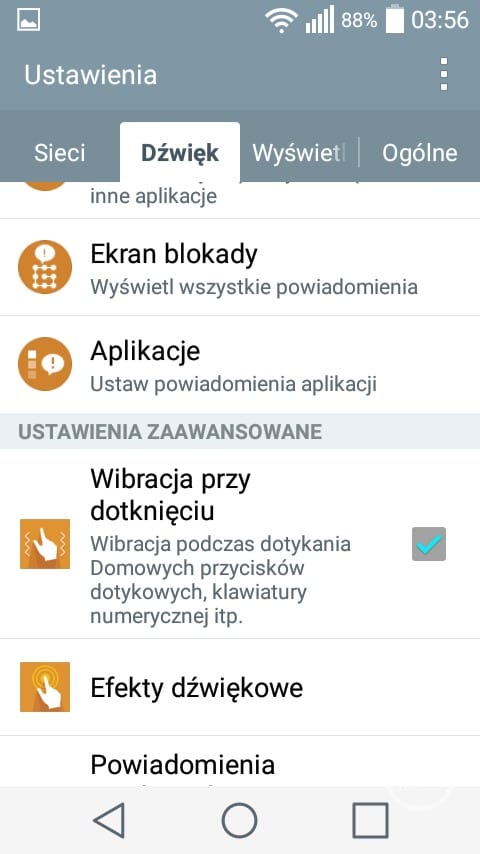Select the Dźwięk tab
Screen dimensions: 480x854
tap(180, 153)
